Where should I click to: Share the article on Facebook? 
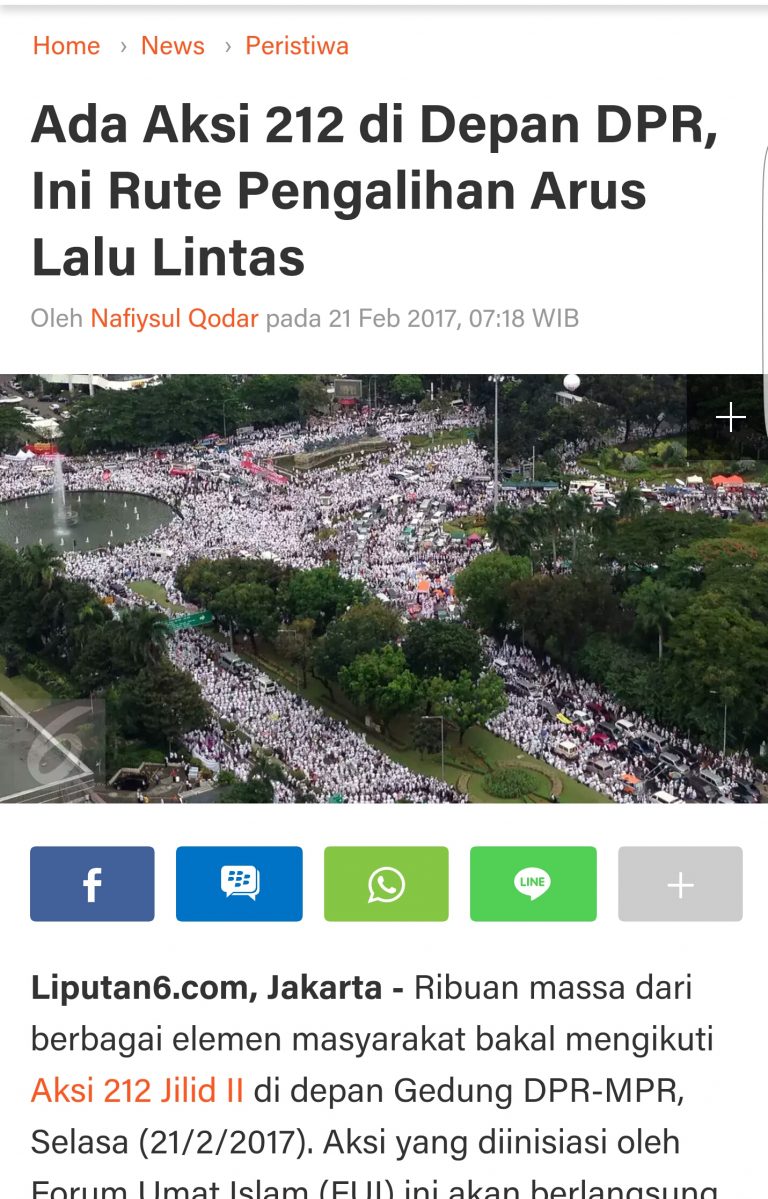click(x=92, y=884)
